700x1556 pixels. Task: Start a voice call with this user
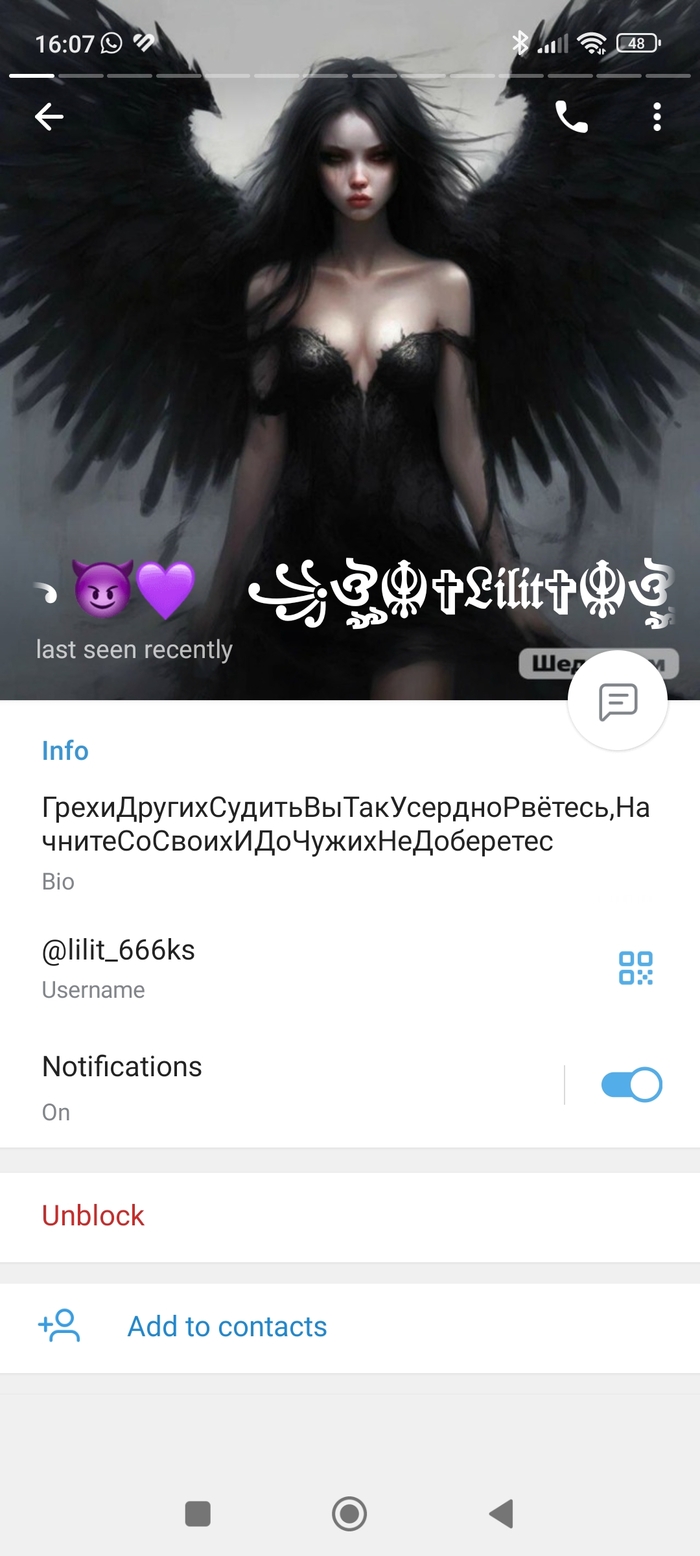571,118
